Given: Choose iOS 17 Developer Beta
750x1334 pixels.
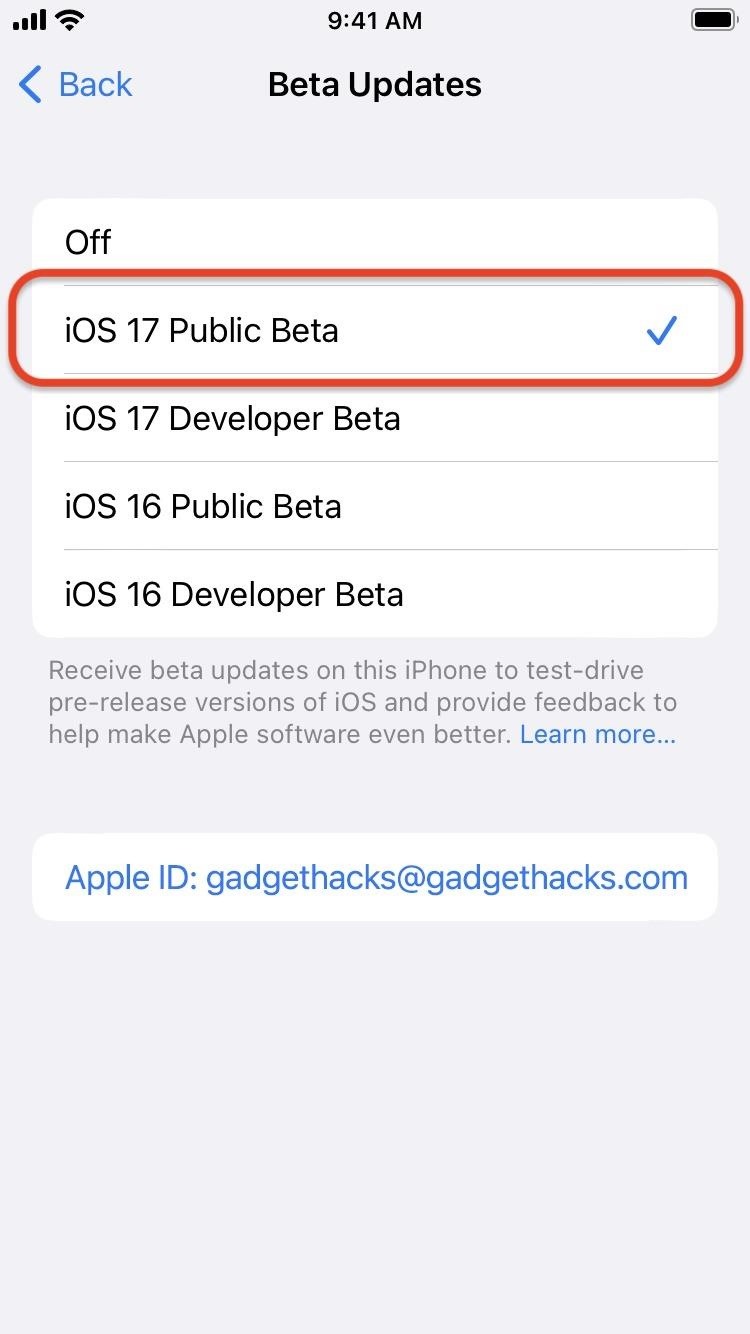Looking at the screenshot, I should (375, 418).
